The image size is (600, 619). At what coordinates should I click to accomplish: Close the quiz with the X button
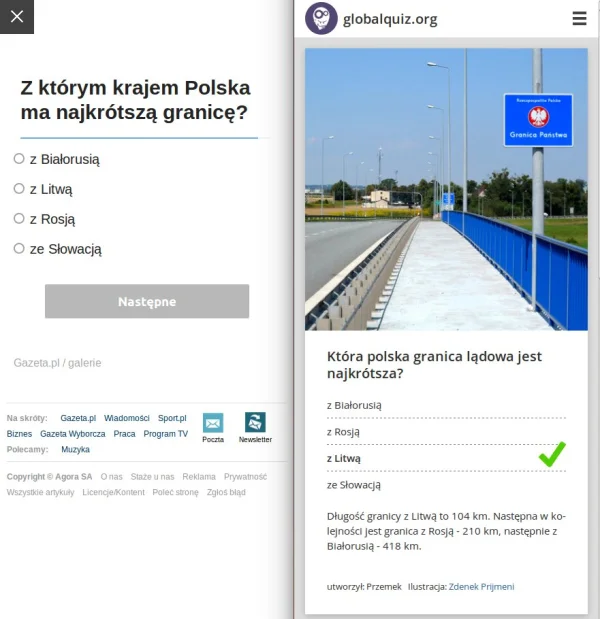[16, 16]
